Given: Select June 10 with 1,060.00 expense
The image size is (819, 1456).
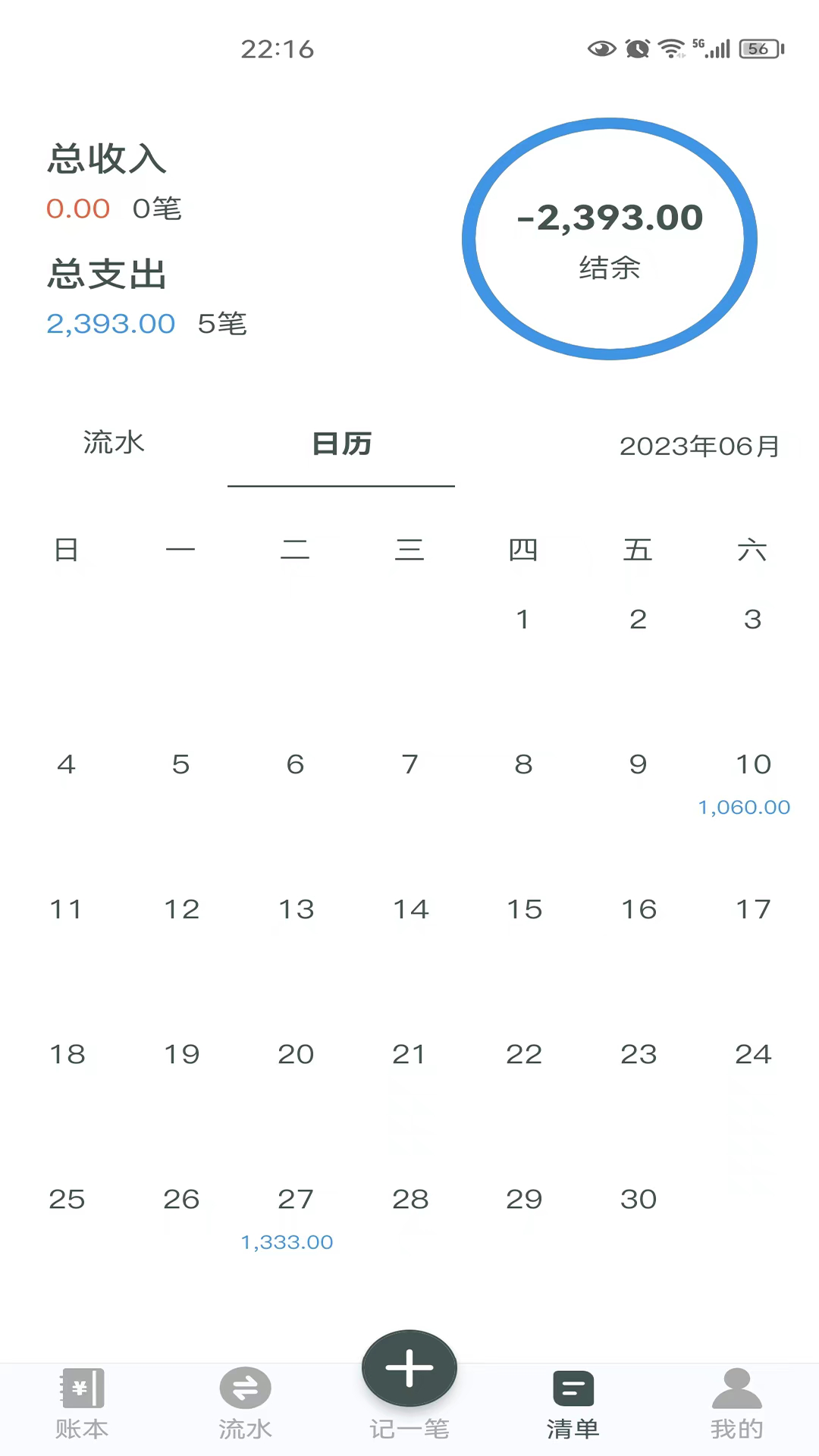Looking at the screenshot, I should (751, 781).
